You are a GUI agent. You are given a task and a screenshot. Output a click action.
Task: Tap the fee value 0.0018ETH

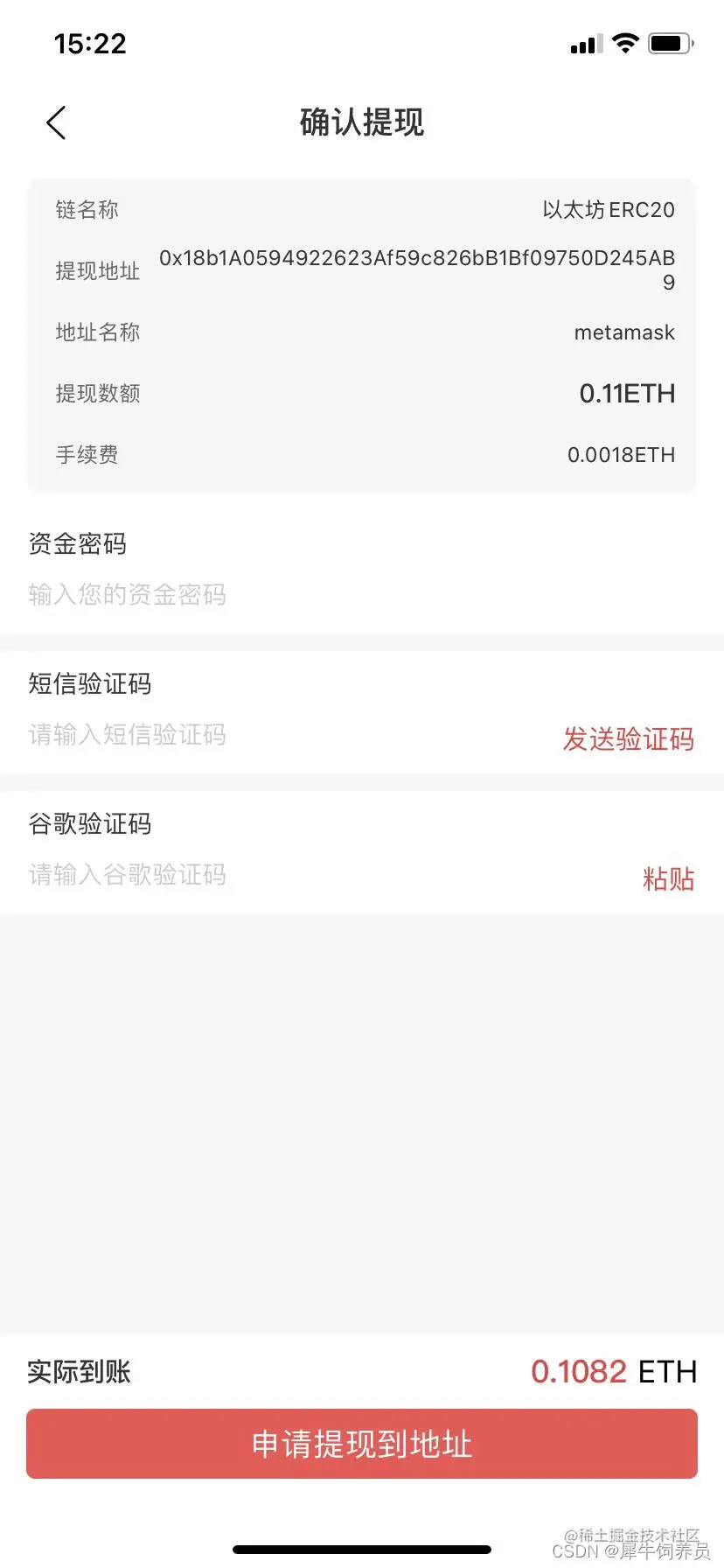[621, 454]
